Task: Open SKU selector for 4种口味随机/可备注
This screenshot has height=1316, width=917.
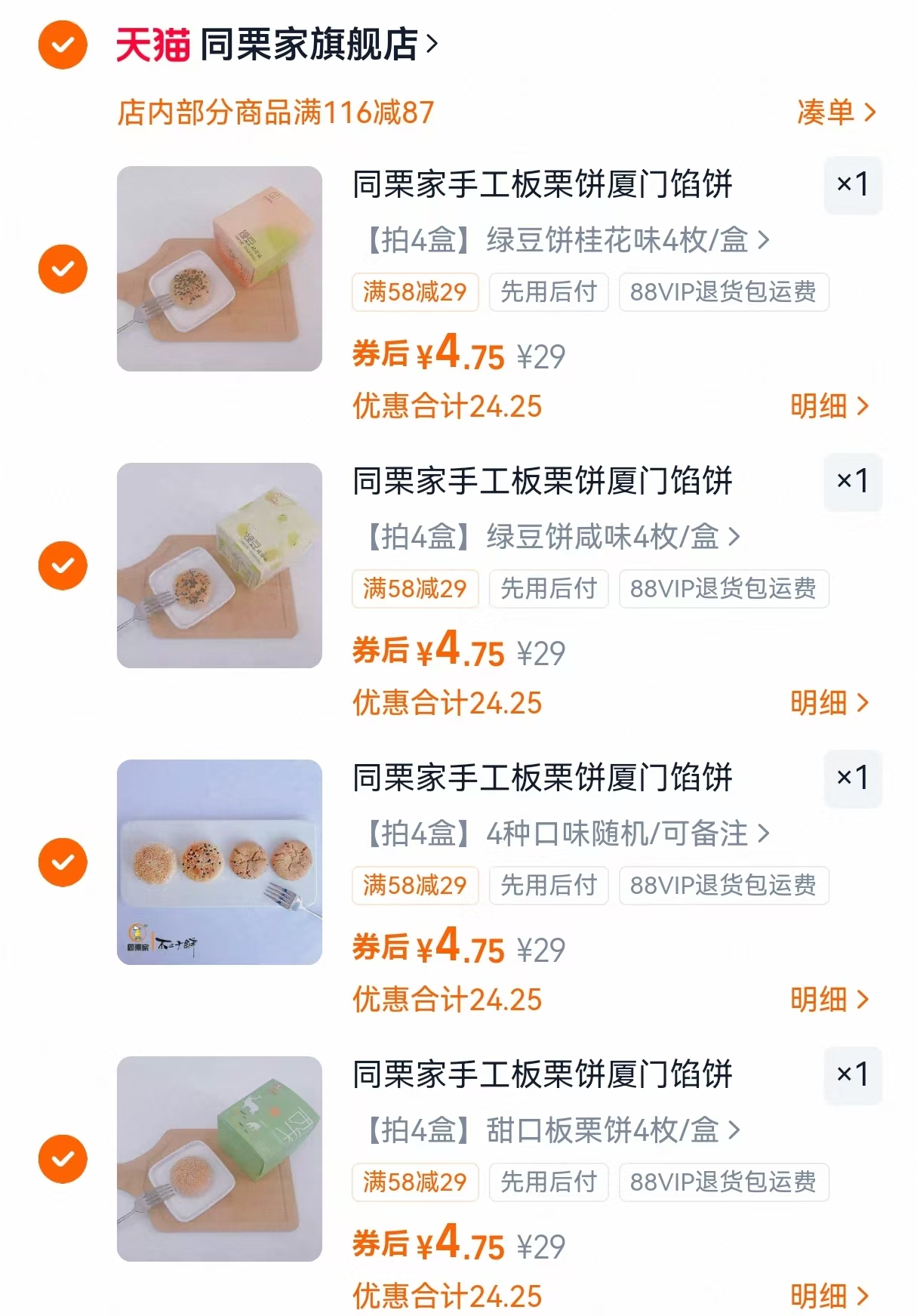Action: [562, 832]
